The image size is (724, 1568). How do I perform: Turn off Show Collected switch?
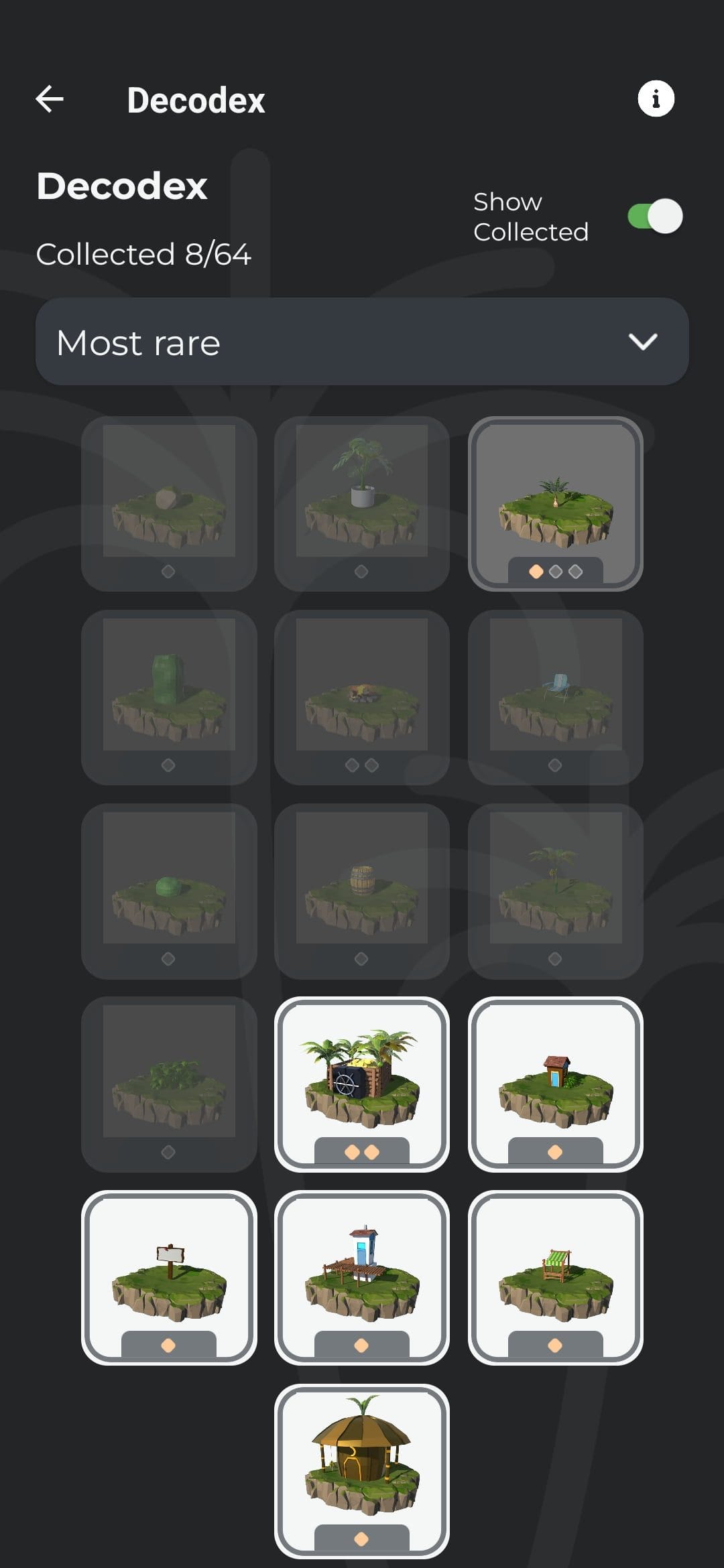tap(655, 216)
